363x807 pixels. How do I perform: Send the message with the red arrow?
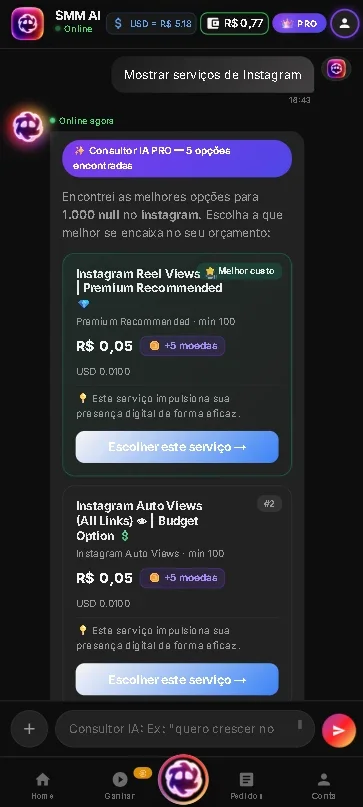[339, 730]
